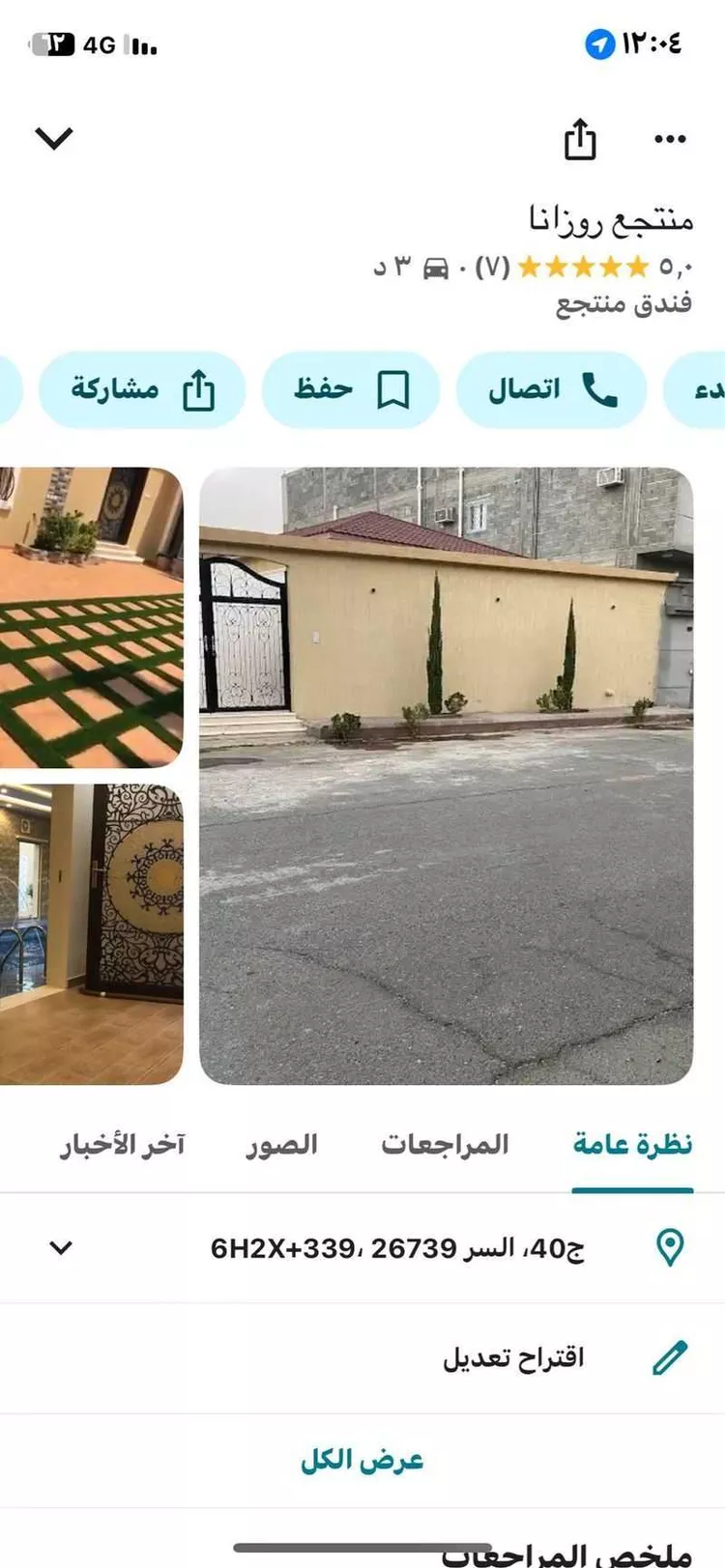Tap the bookmark icon on the حفظ button
This screenshot has height=1568, width=725.
(396, 388)
